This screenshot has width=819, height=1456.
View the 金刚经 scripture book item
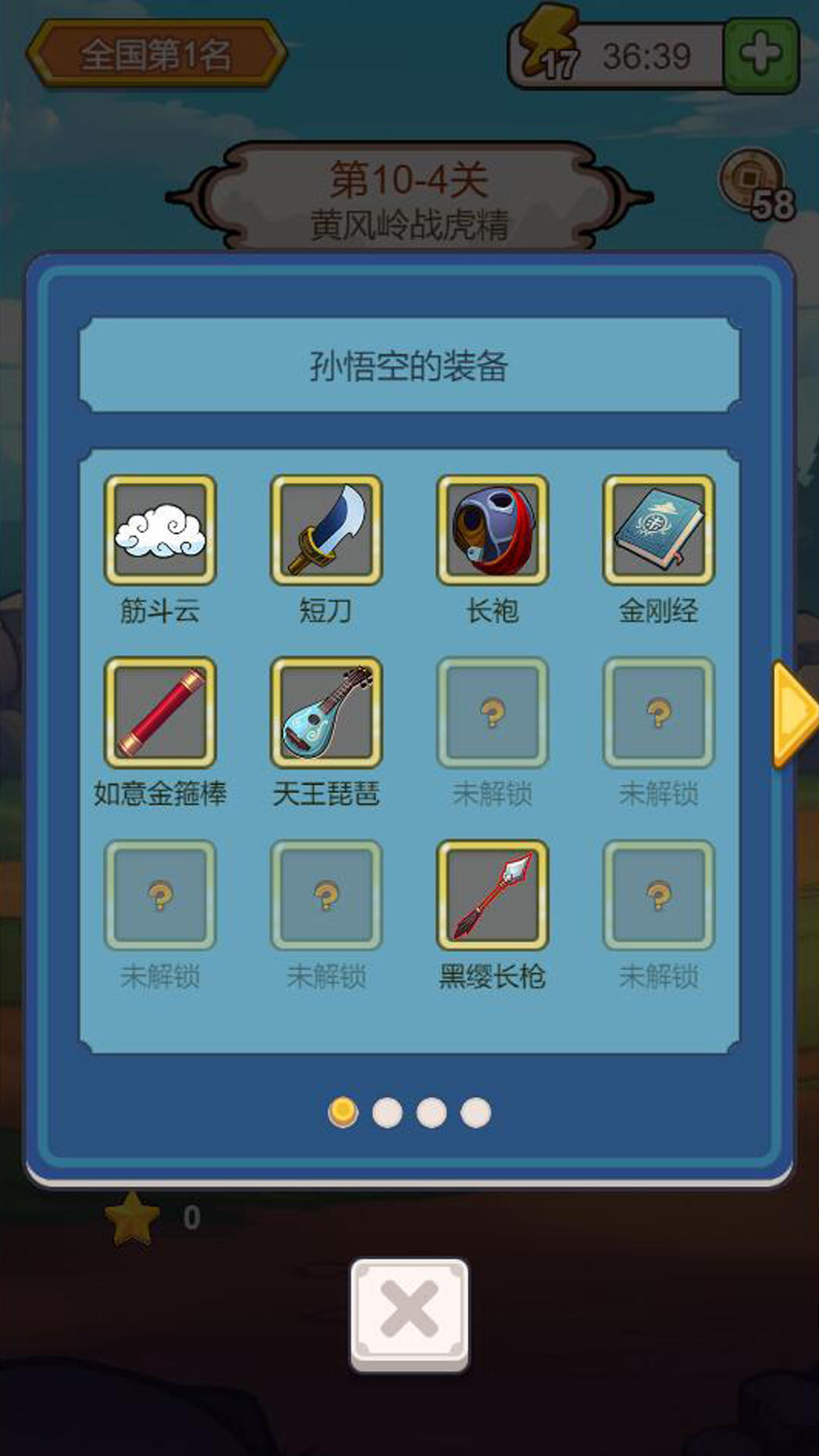coord(658,531)
